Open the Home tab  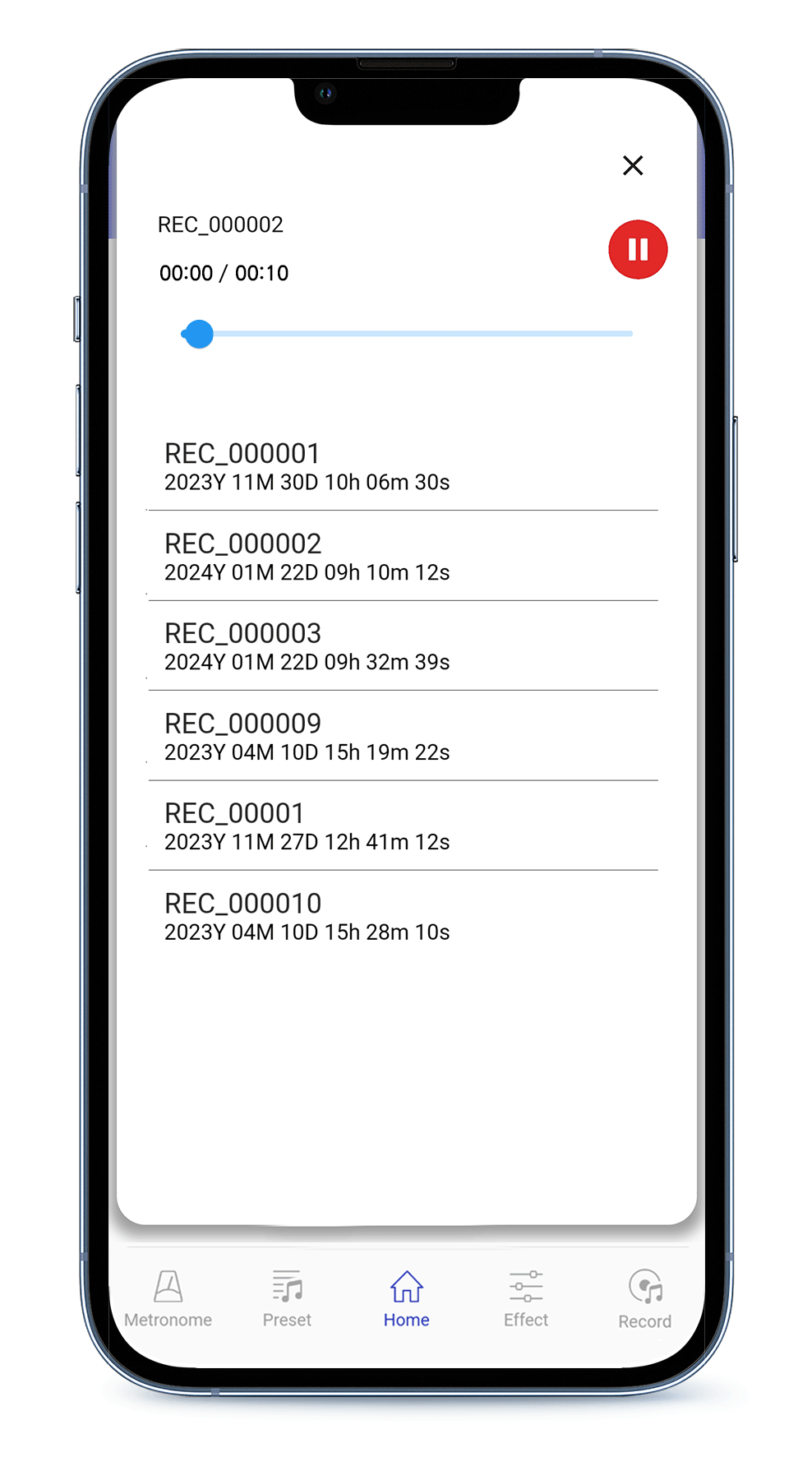coord(406,1299)
